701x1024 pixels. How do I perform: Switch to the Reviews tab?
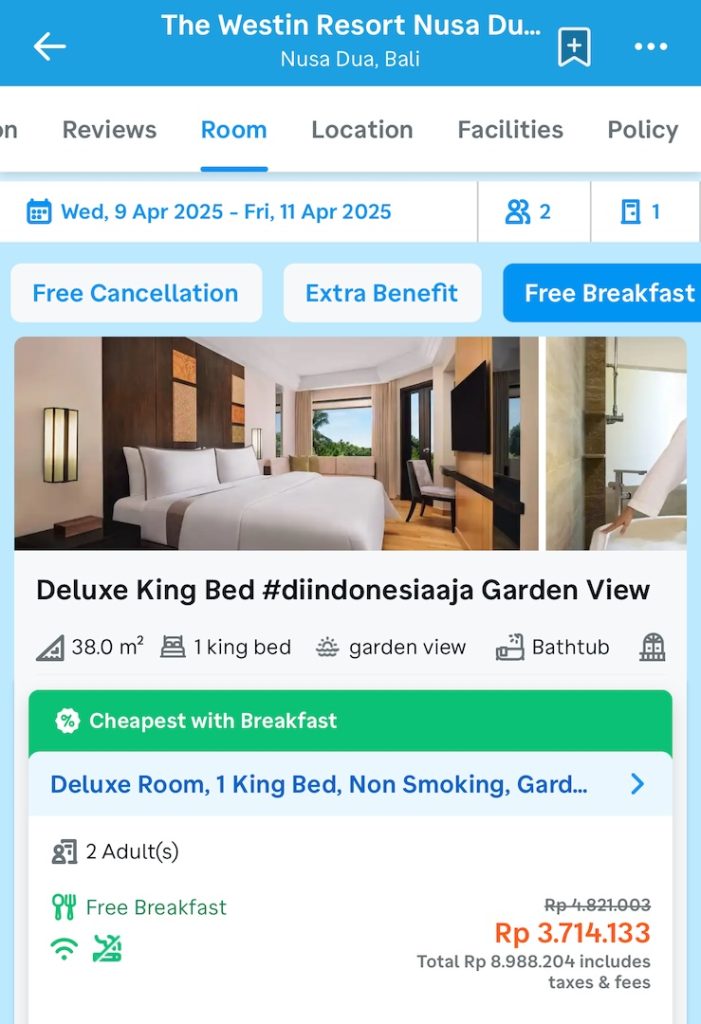tap(109, 130)
